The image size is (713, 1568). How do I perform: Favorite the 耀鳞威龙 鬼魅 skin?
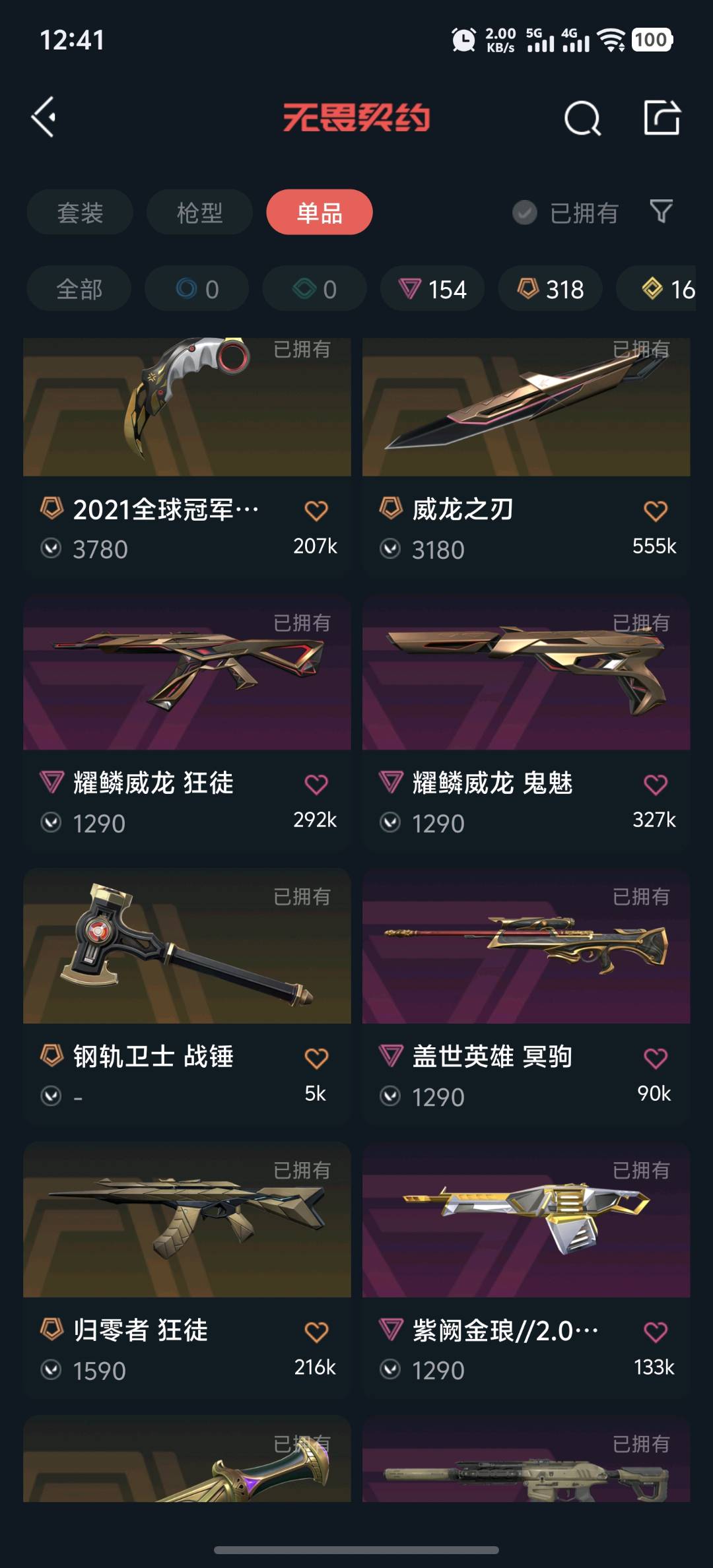(655, 784)
